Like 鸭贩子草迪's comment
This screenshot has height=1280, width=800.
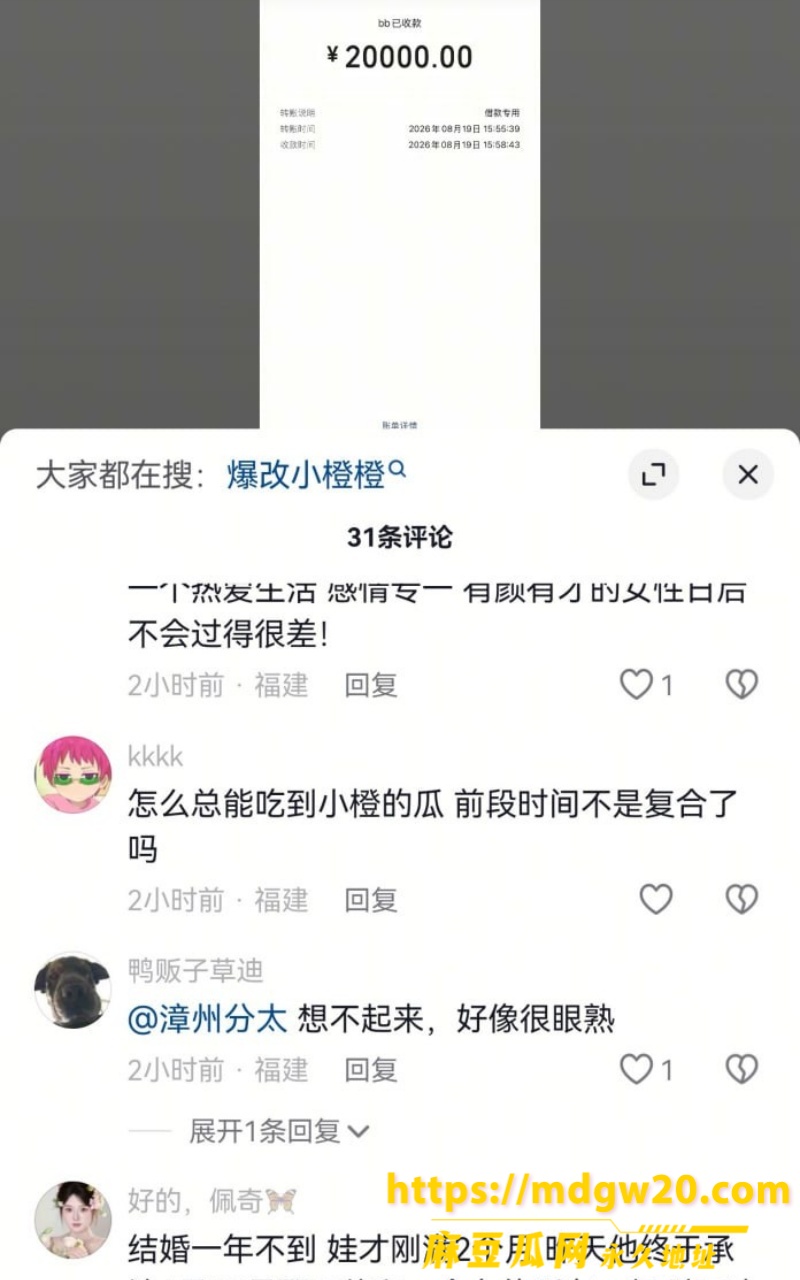647,1070
